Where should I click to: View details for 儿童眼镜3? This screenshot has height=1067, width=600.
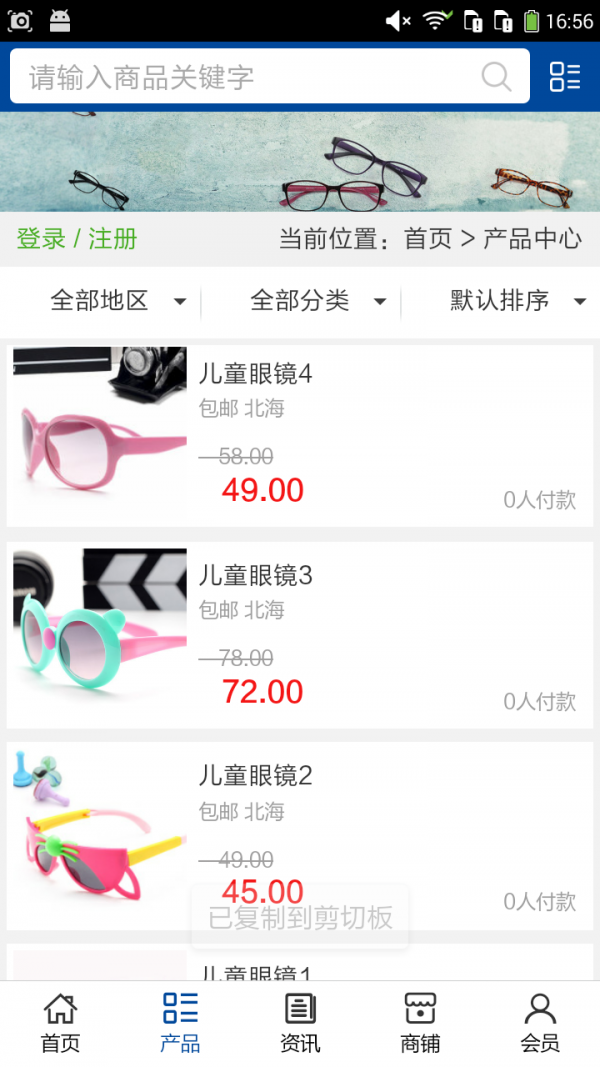click(300, 635)
